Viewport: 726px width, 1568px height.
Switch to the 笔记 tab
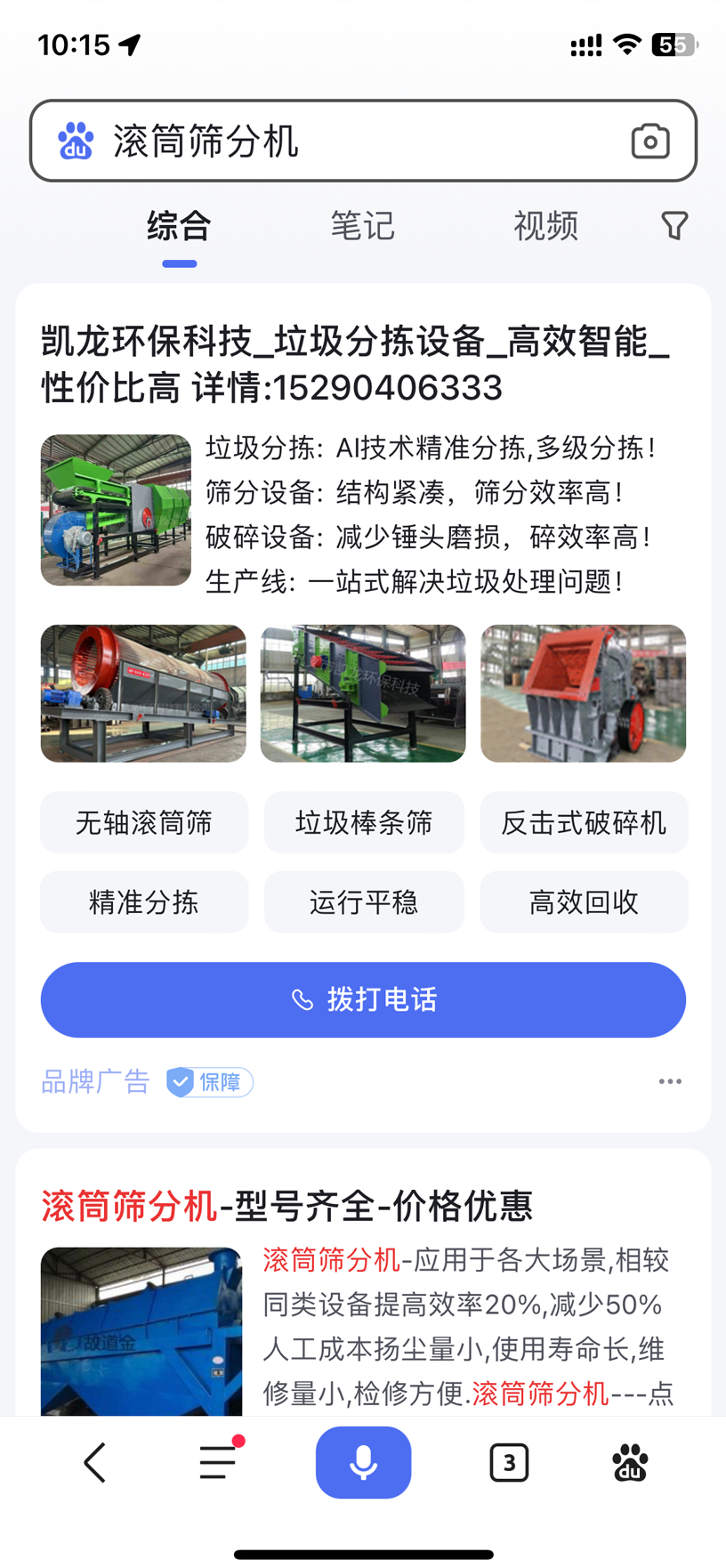(x=362, y=226)
